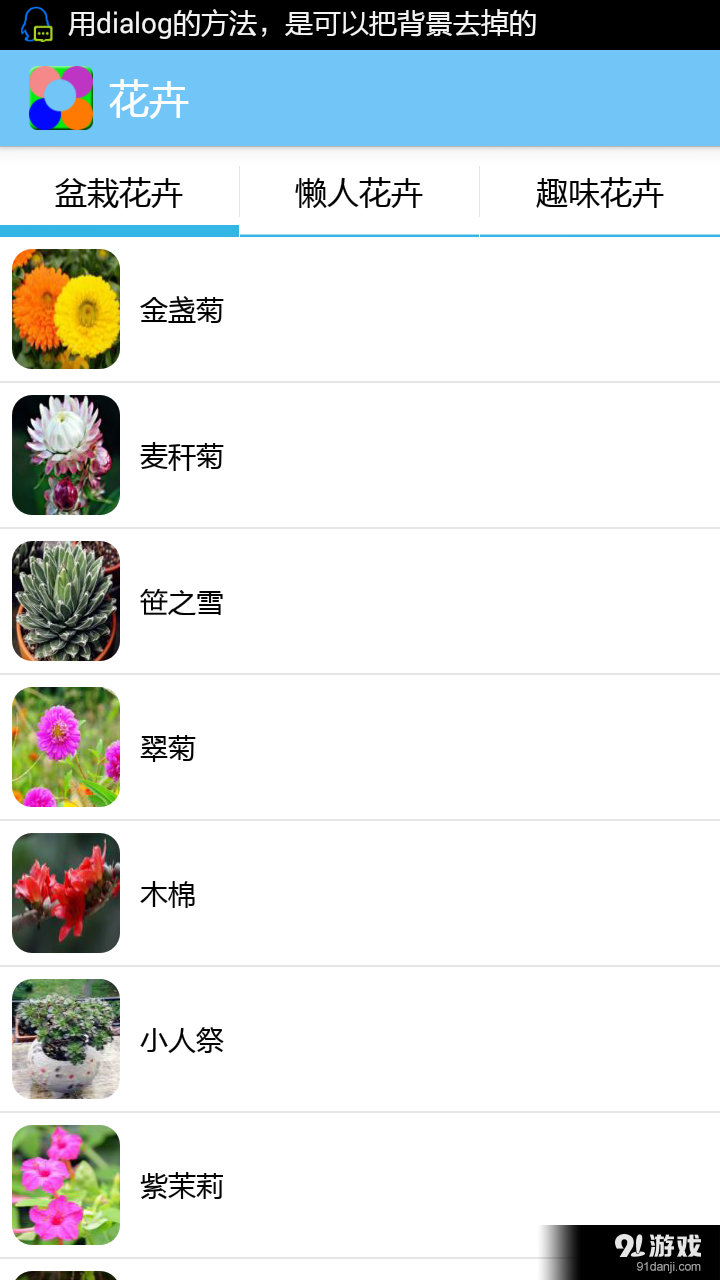Image resolution: width=720 pixels, height=1280 pixels.
Task: Select the 盆栽花卉 tab
Action: point(118,194)
